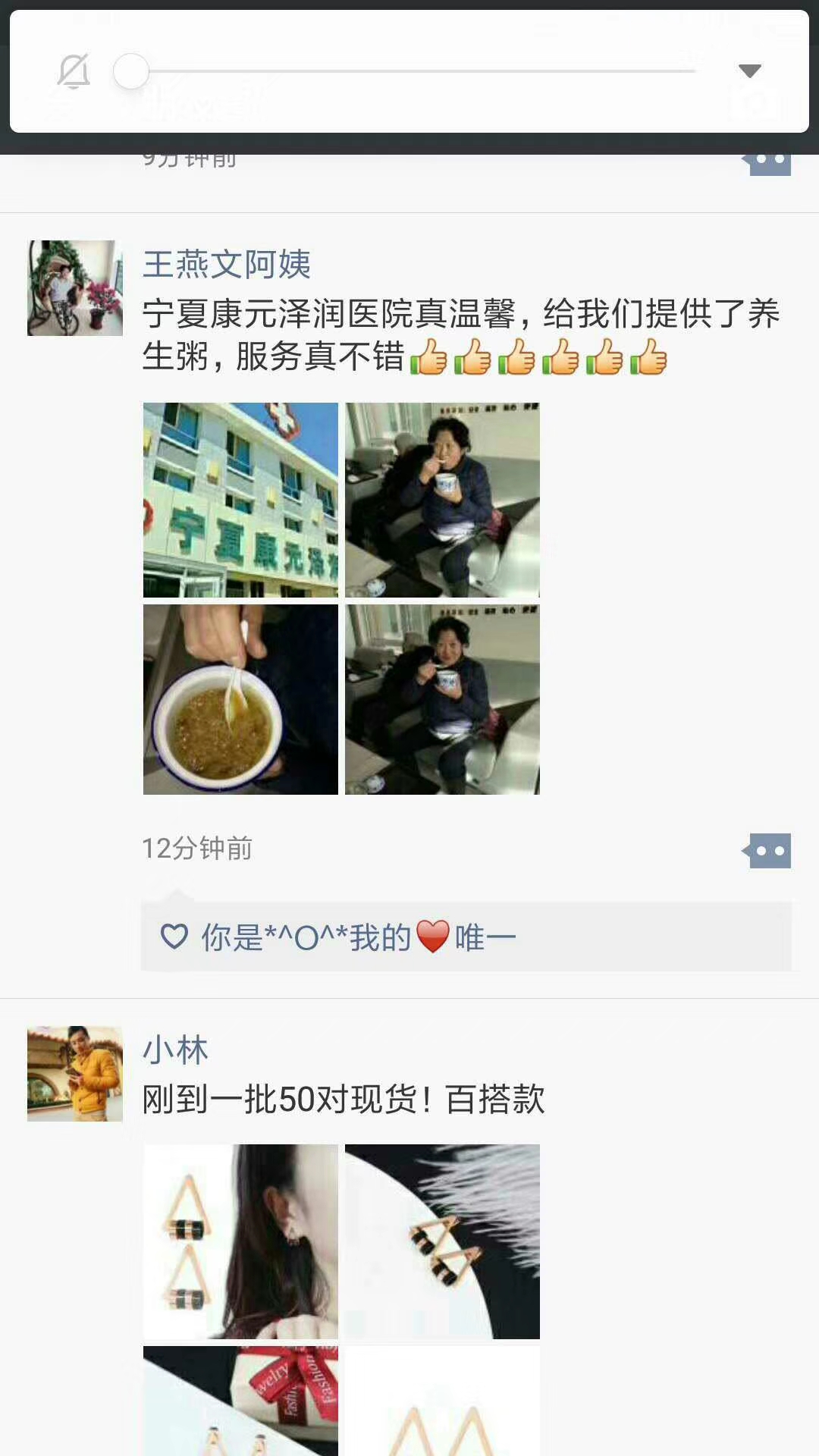The height and width of the screenshot is (1456, 819).
Task: Open 王燕文阿姨's profile avatar
Action: coord(75,288)
